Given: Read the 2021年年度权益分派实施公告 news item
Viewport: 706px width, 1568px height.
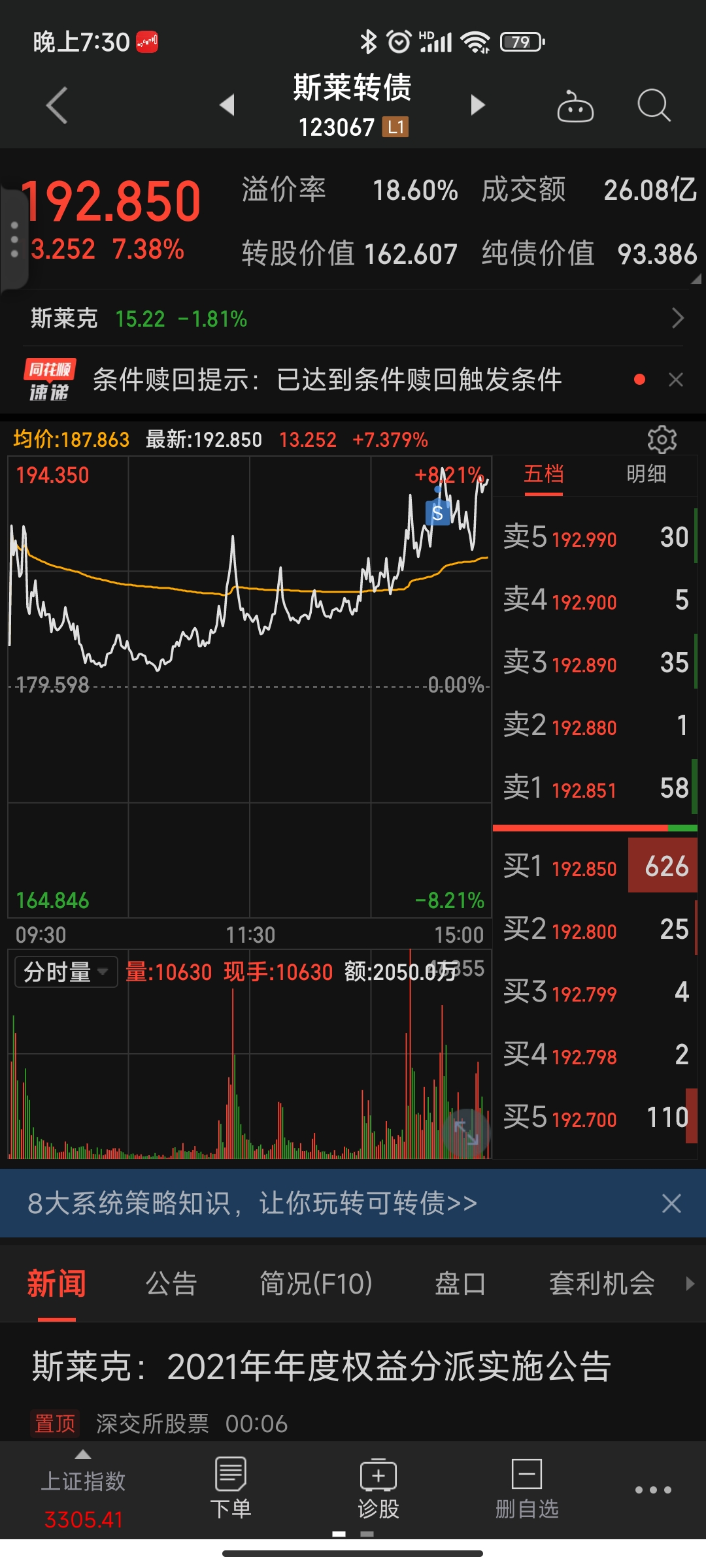Looking at the screenshot, I should point(322,1367).
